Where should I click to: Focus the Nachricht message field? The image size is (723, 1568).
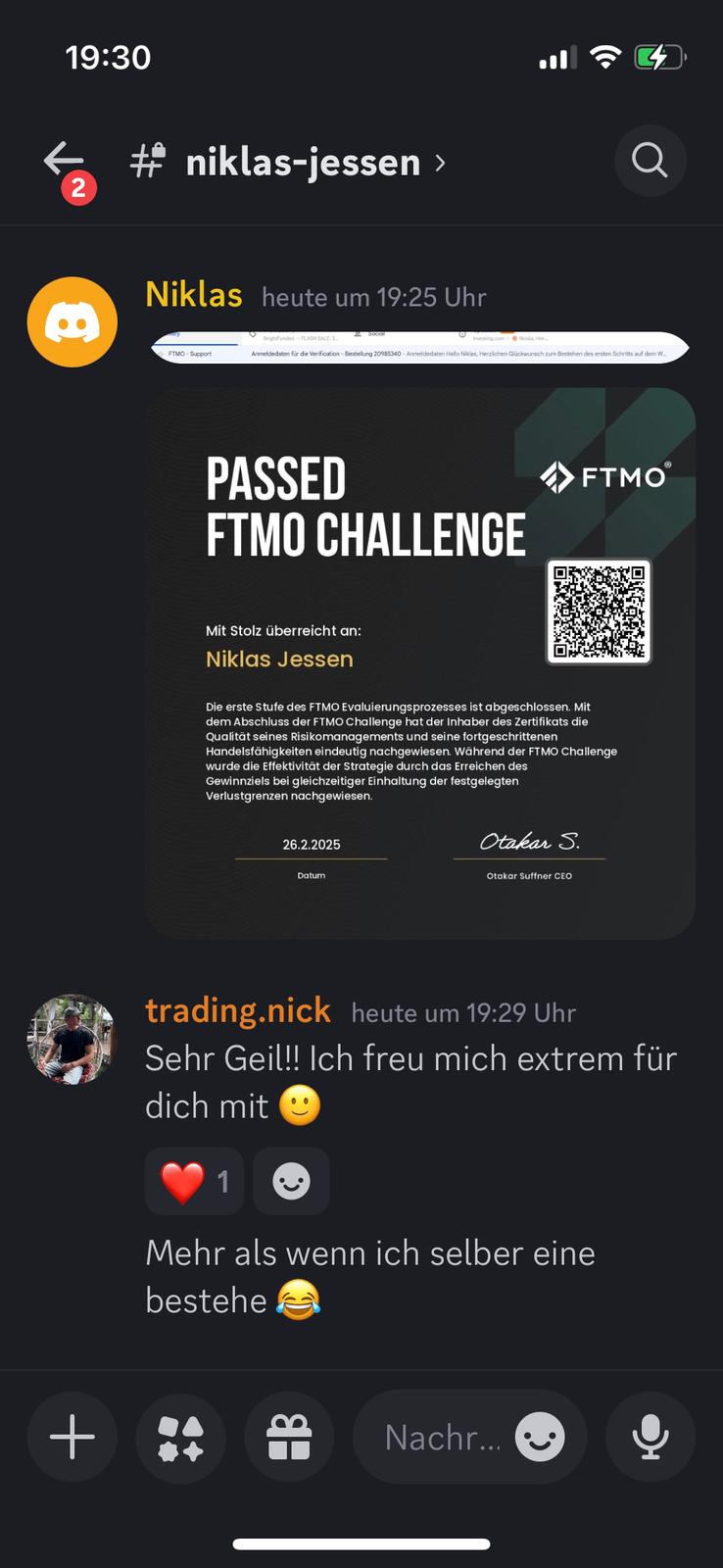click(x=441, y=1438)
